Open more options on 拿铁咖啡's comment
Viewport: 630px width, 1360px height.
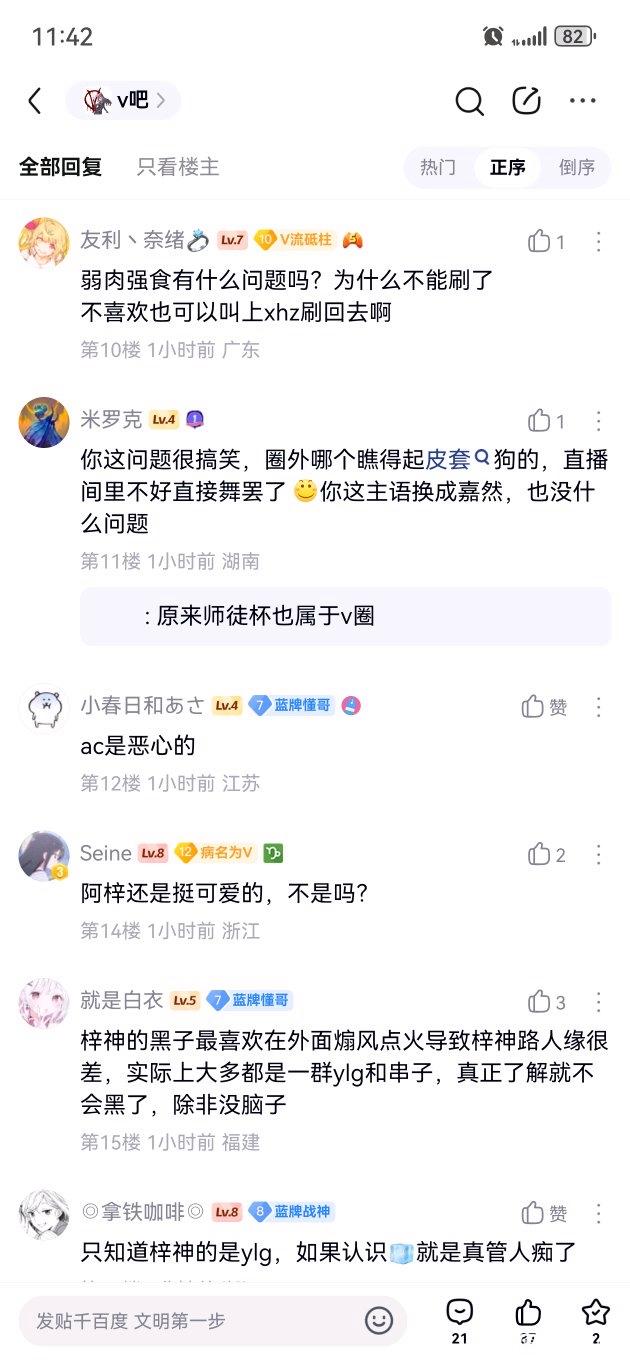[598, 1213]
